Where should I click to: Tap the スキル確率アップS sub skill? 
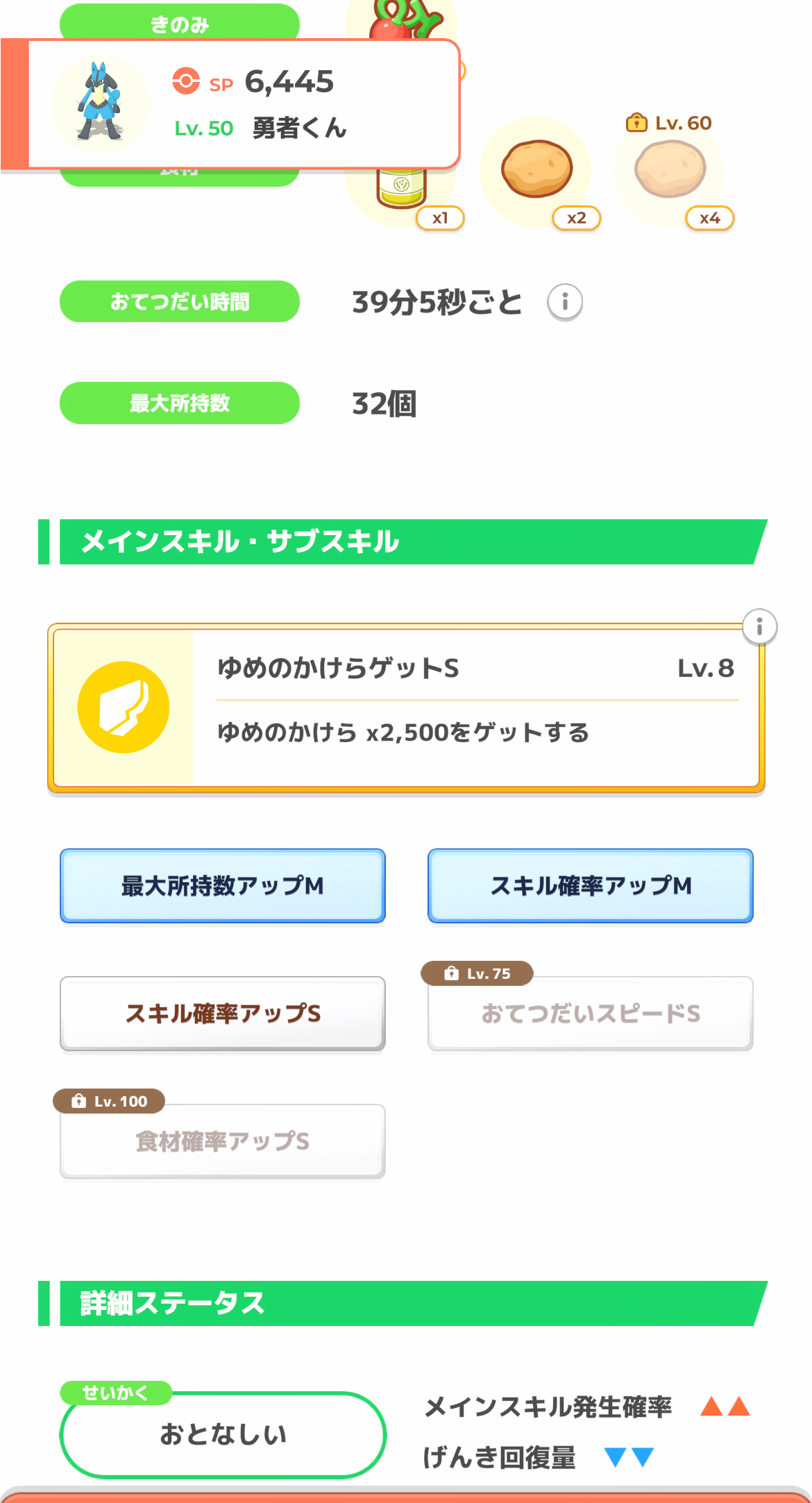tap(223, 1014)
